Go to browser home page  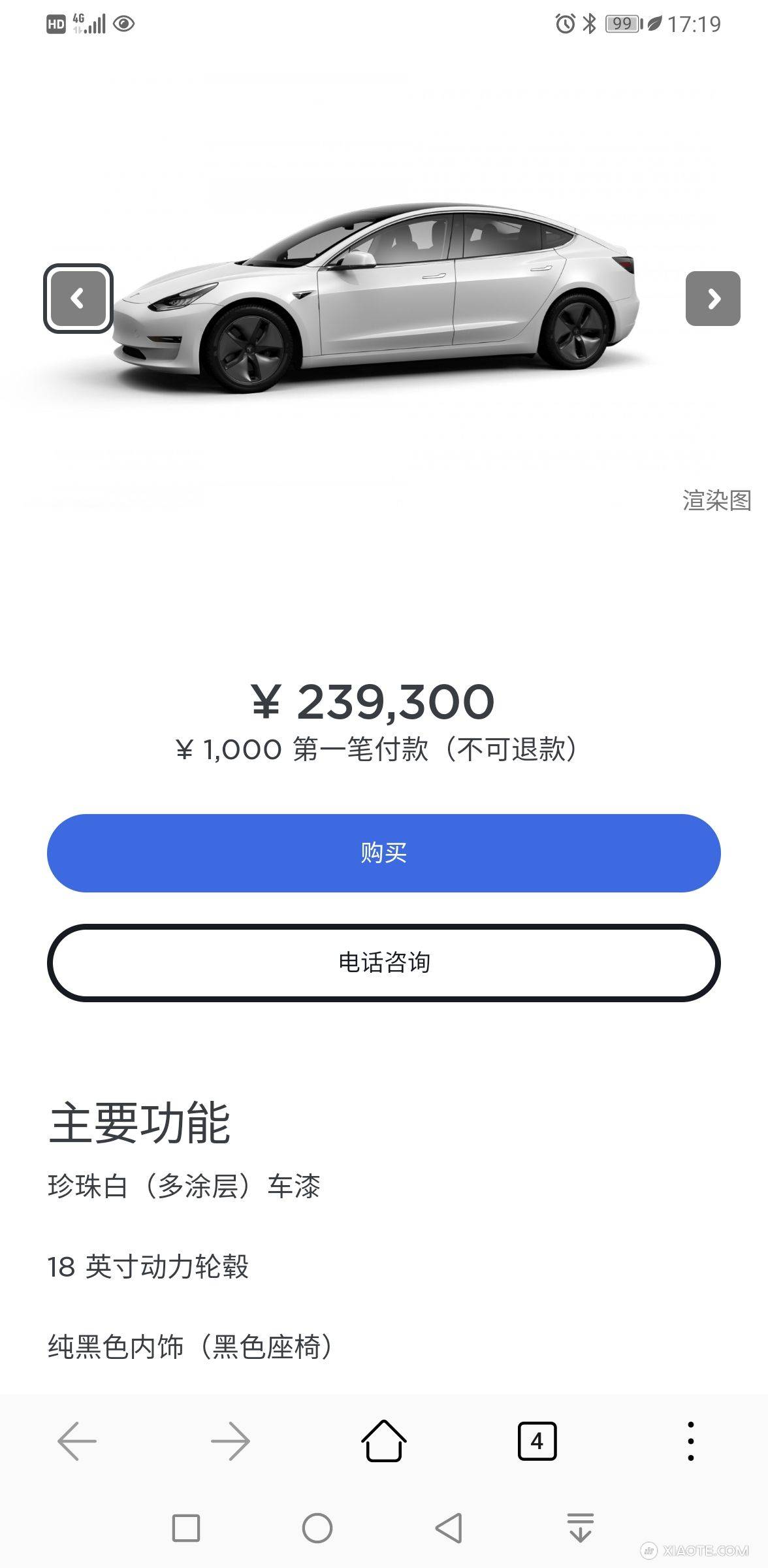[x=384, y=1441]
